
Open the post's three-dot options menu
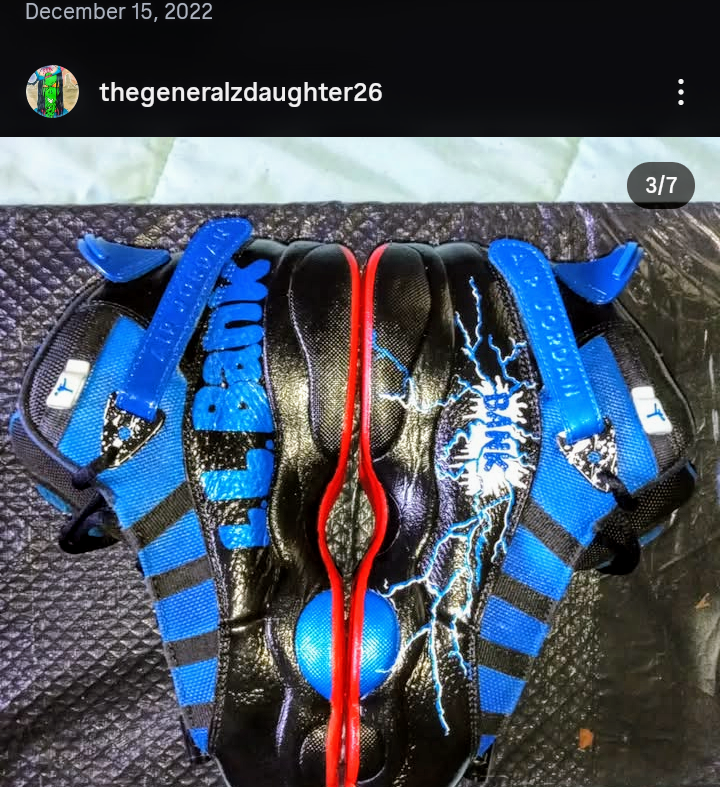[680, 92]
